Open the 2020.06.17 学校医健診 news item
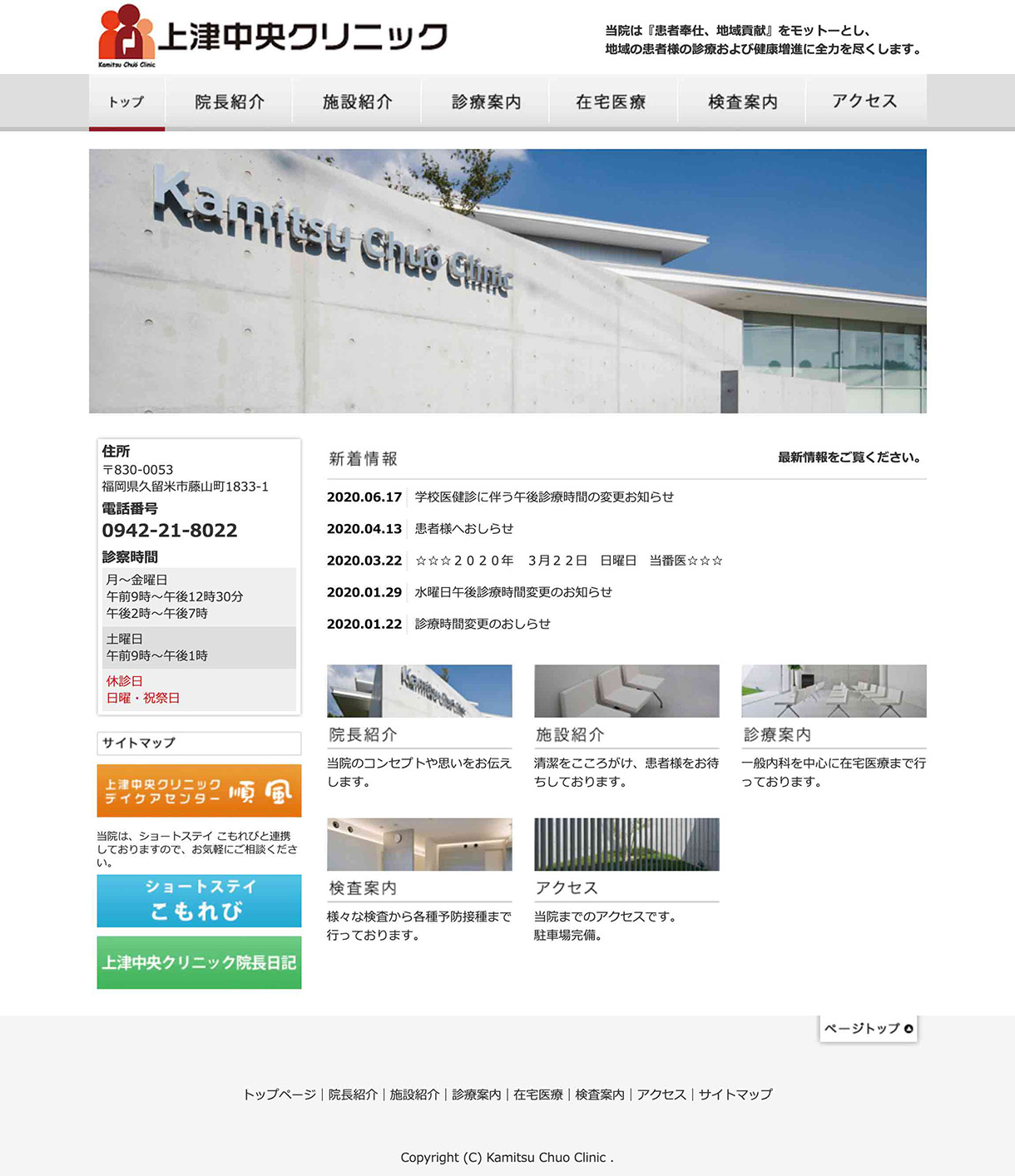This screenshot has width=1015, height=1176. tap(544, 497)
